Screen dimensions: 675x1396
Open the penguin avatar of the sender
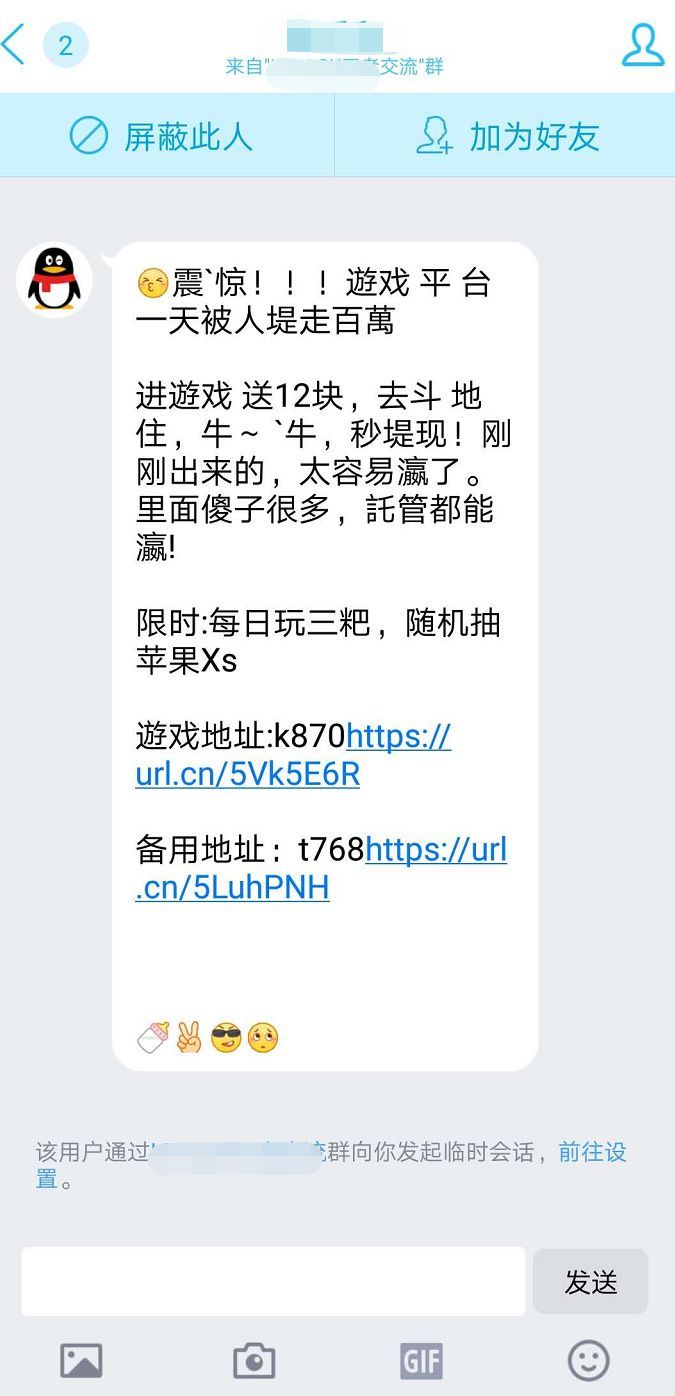point(54,279)
